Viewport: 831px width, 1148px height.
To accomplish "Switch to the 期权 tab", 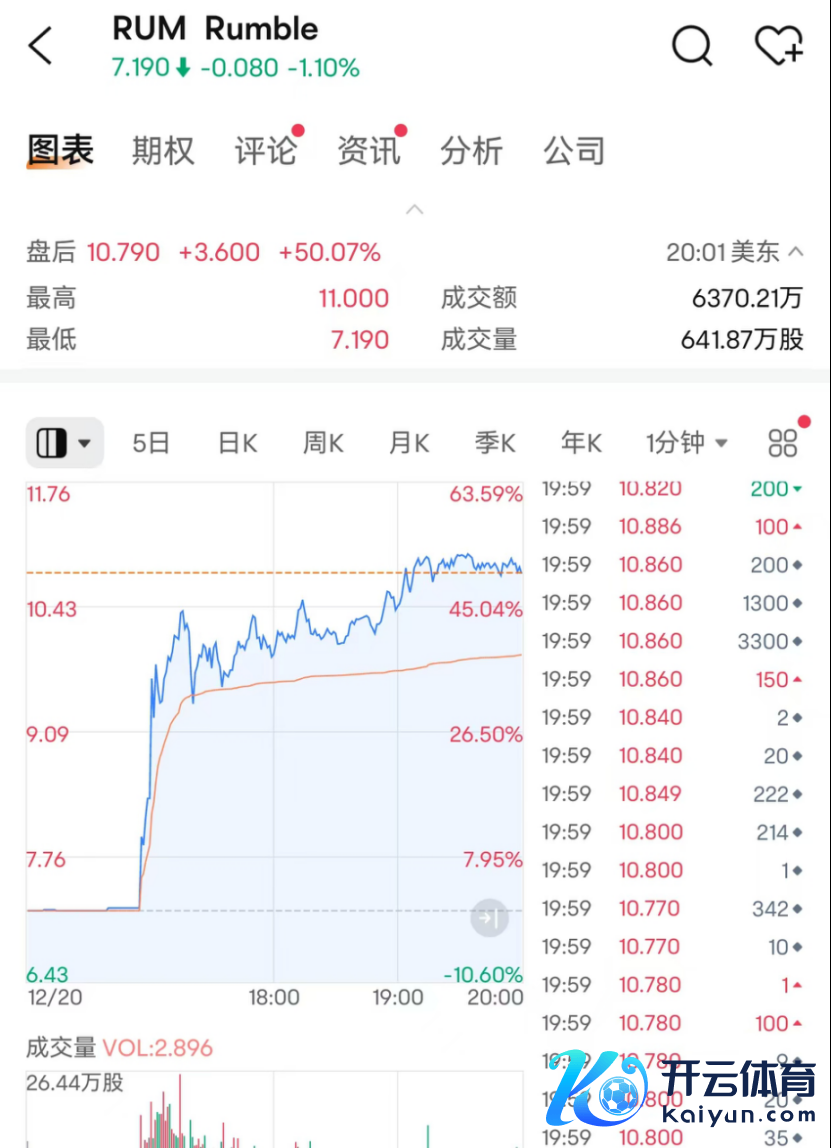I will click(163, 151).
